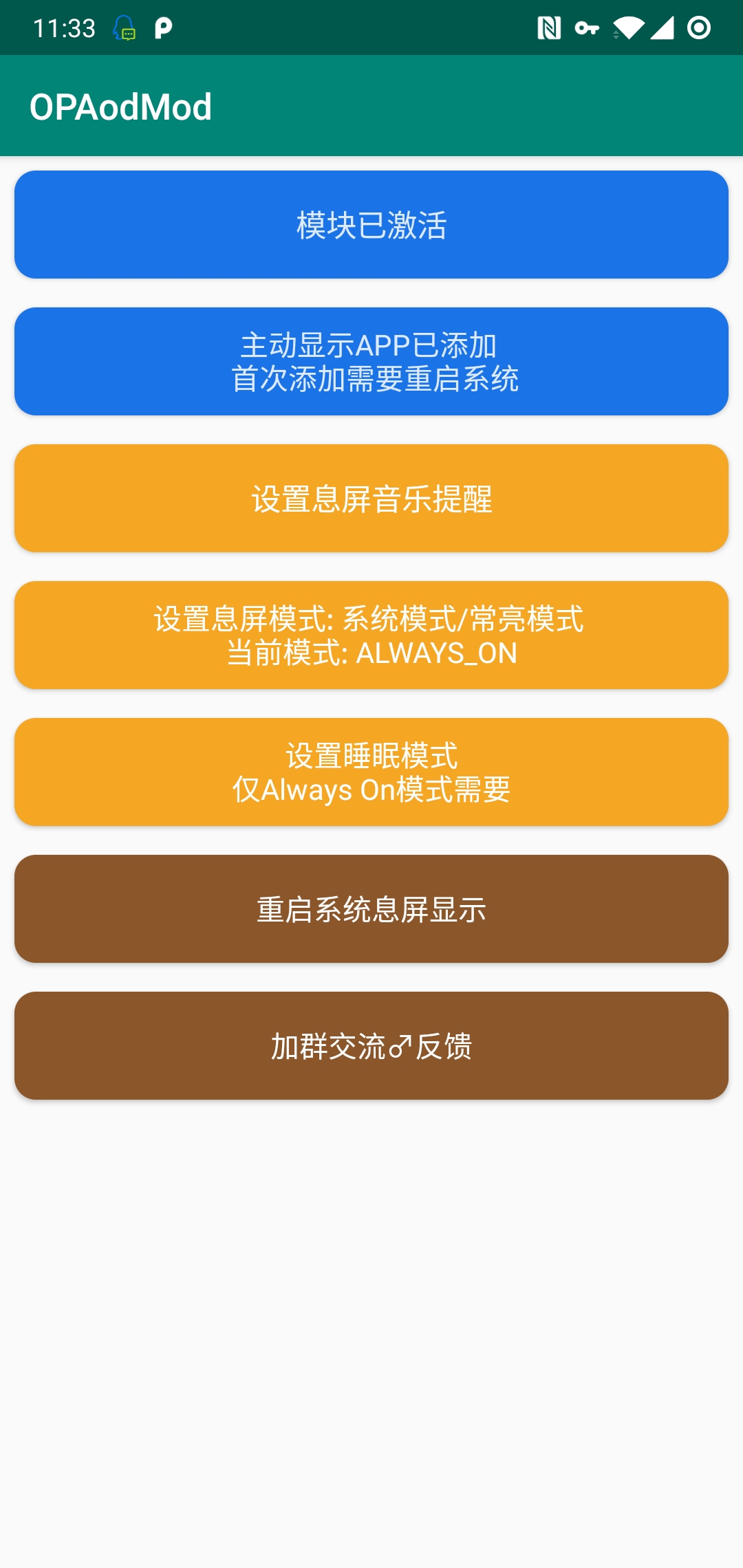Tap the VPN key status icon
This screenshot has height=1568, width=743.
coord(588,28)
